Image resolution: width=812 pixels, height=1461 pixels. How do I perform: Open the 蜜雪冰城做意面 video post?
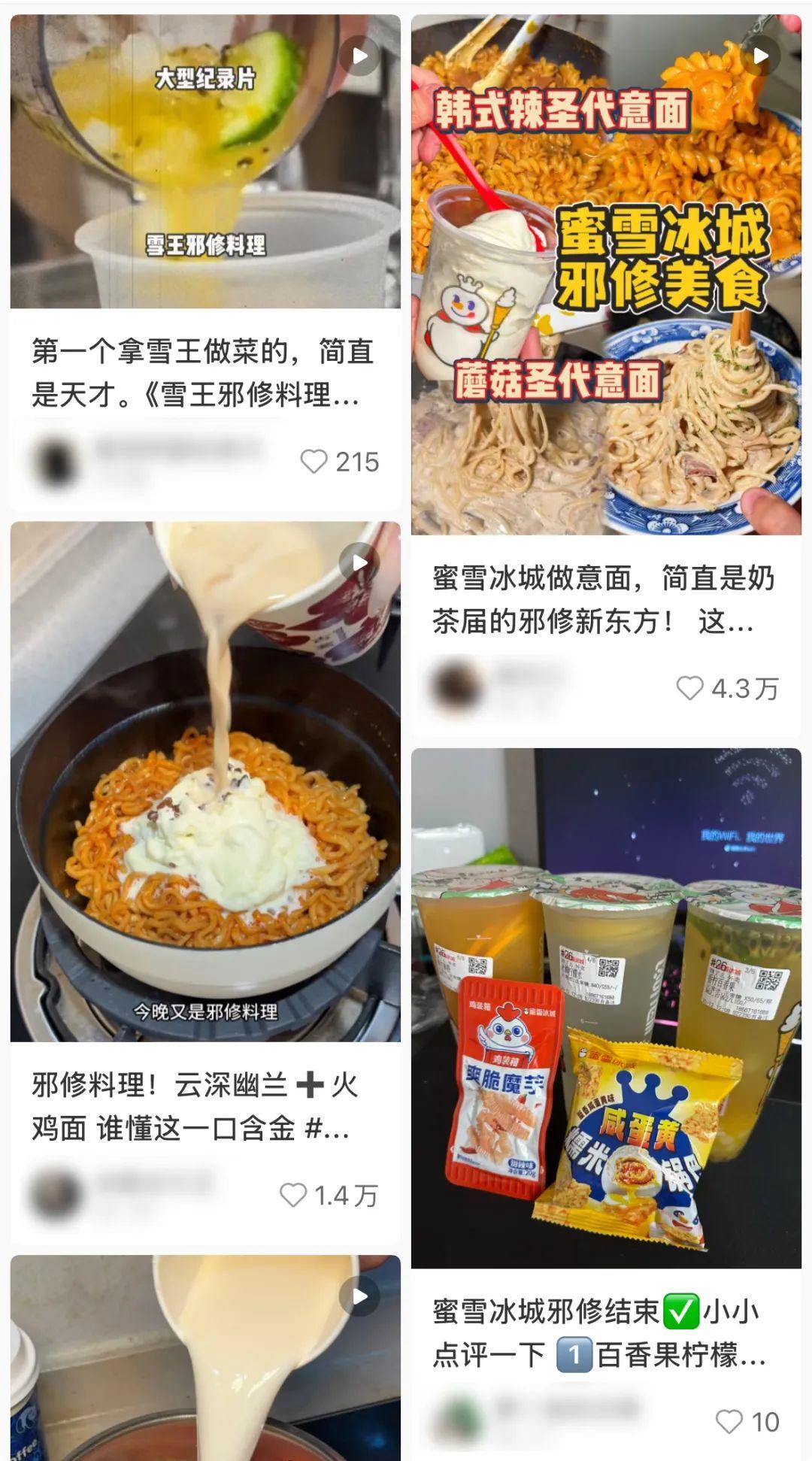606,275
